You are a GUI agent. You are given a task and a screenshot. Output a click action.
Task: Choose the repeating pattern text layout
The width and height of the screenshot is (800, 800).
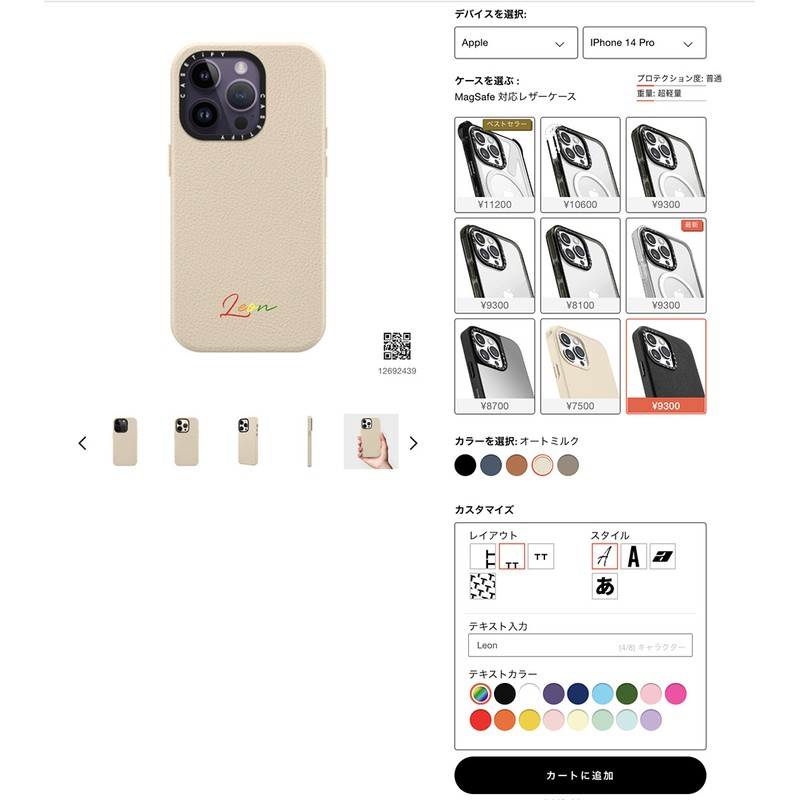pyautogui.click(x=484, y=587)
